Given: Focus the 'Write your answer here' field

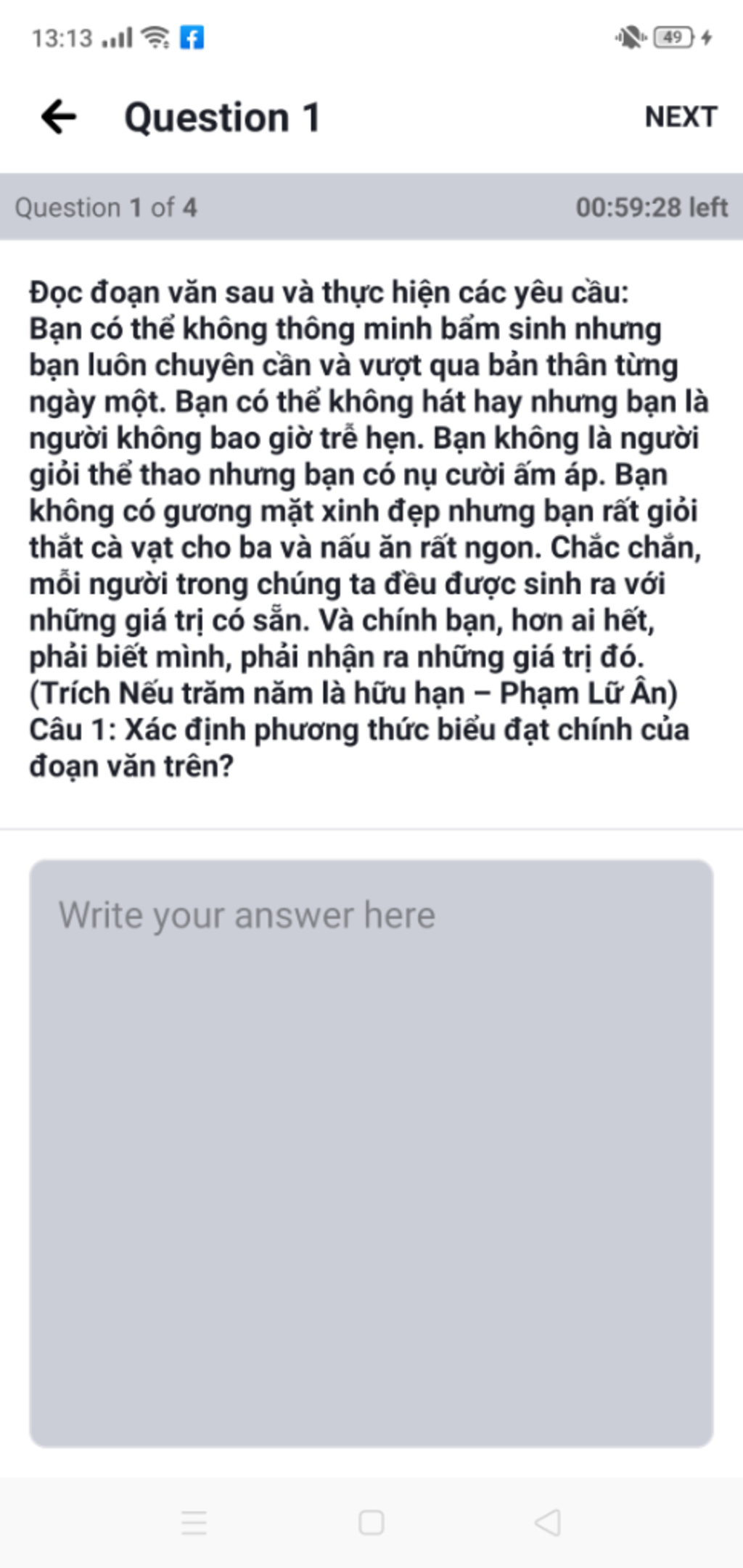Looking at the screenshot, I should [371, 1152].
